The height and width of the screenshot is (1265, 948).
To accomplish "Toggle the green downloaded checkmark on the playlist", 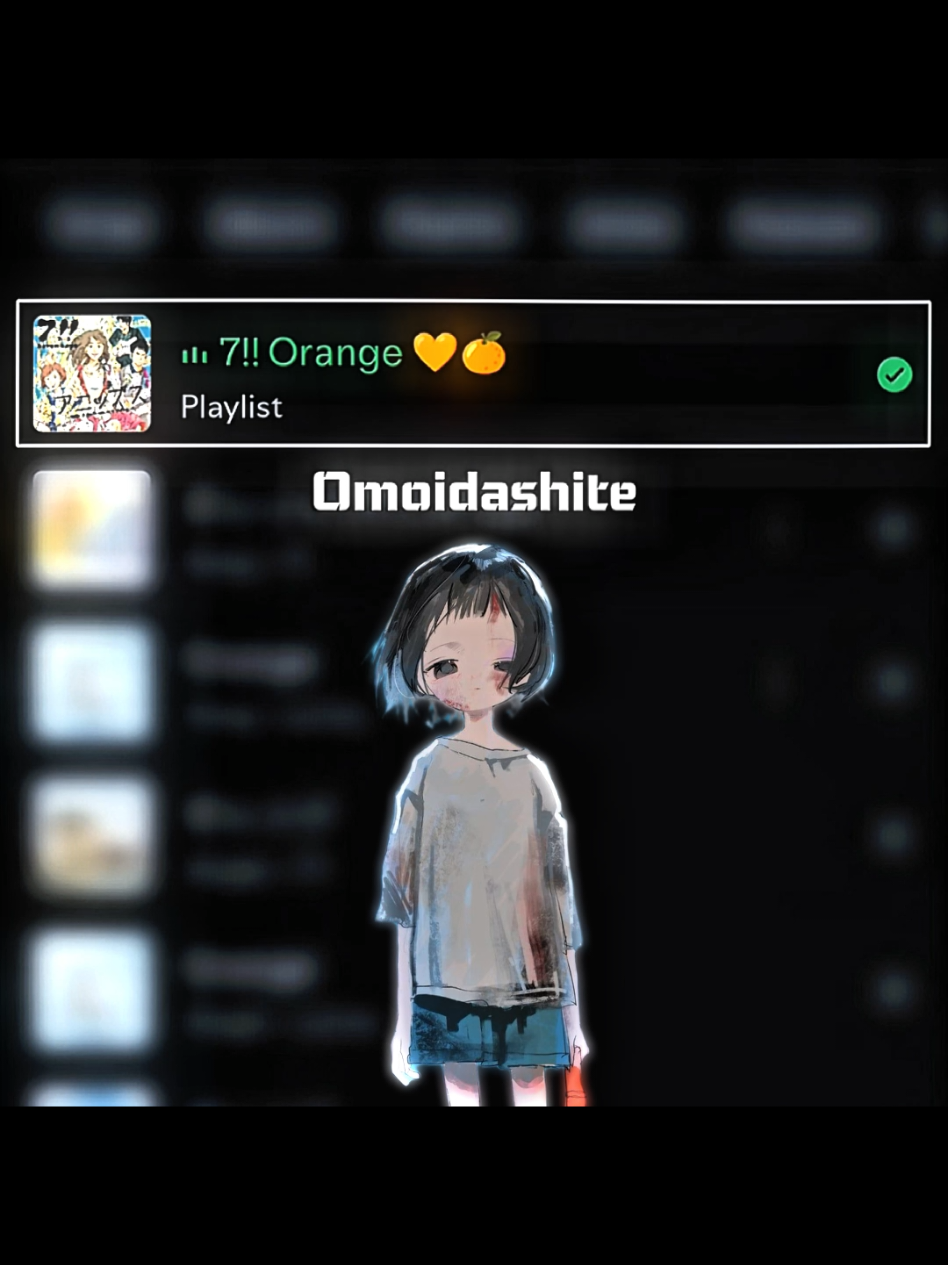I will (893, 374).
